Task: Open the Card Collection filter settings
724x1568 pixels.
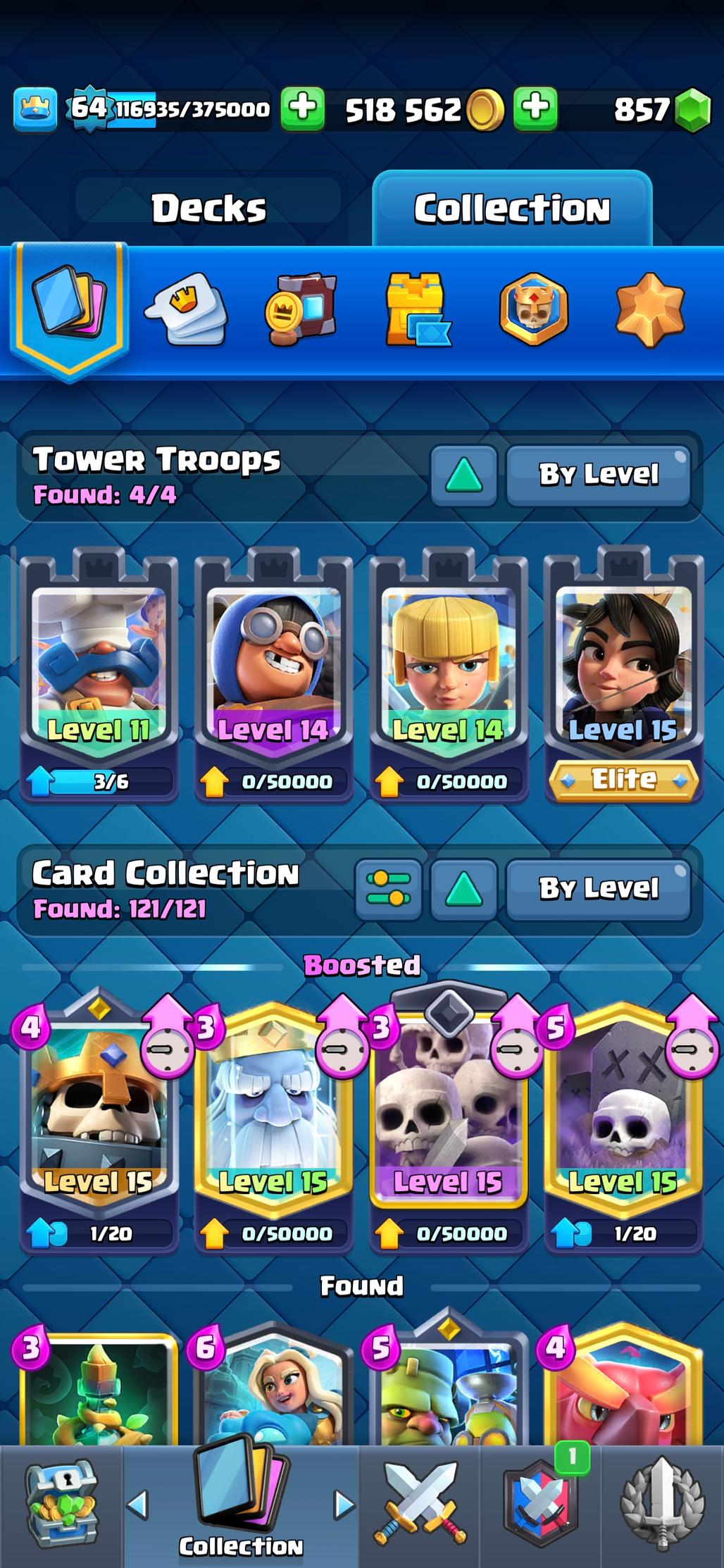Action: pyautogui.click(x=388, y=889)
